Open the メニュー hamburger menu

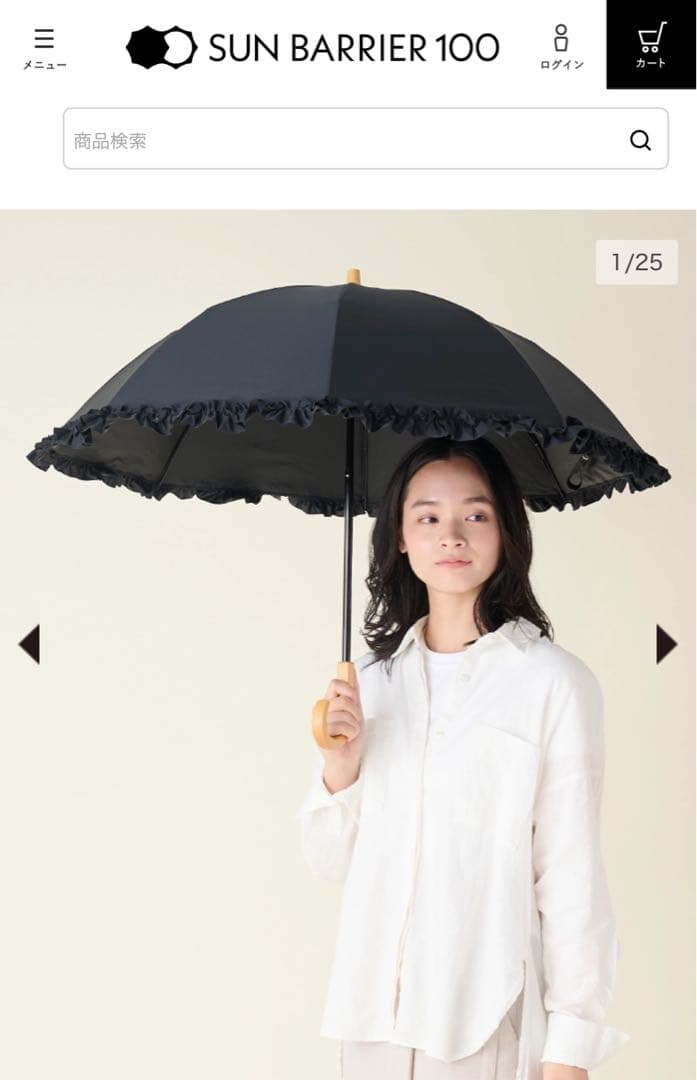(x=44, y=47)
